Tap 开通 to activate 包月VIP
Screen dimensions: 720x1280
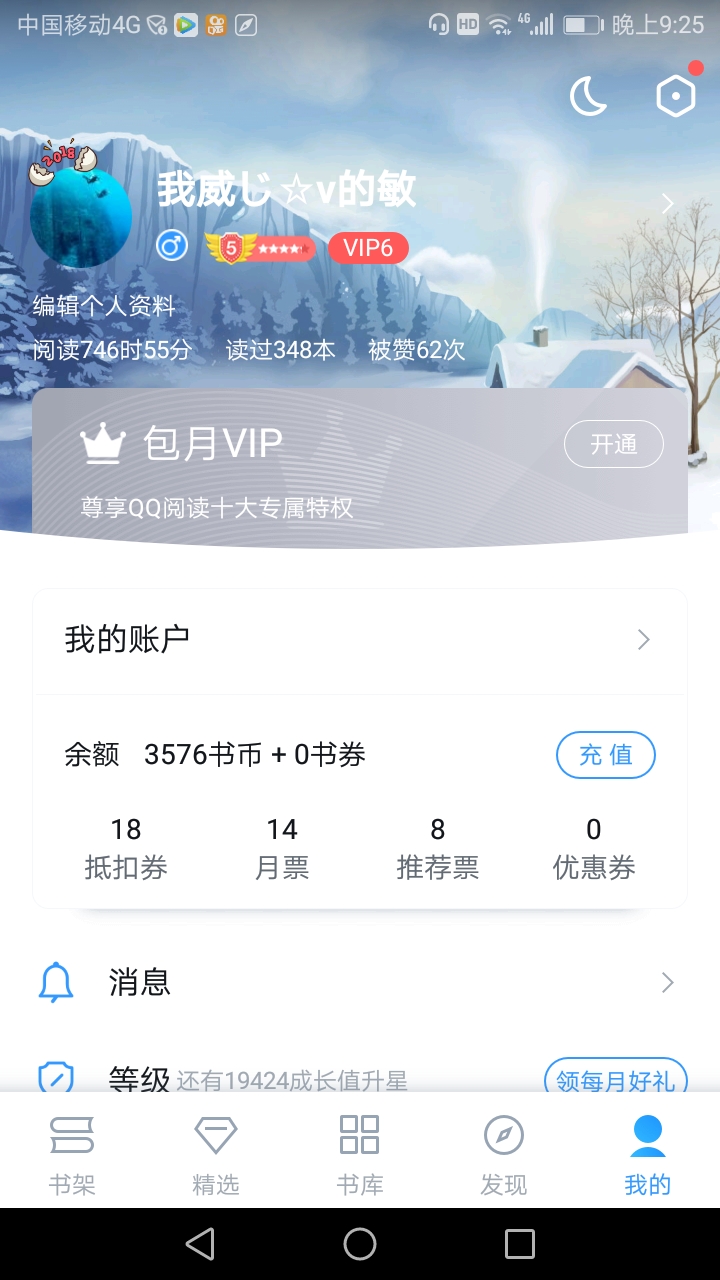613,444
